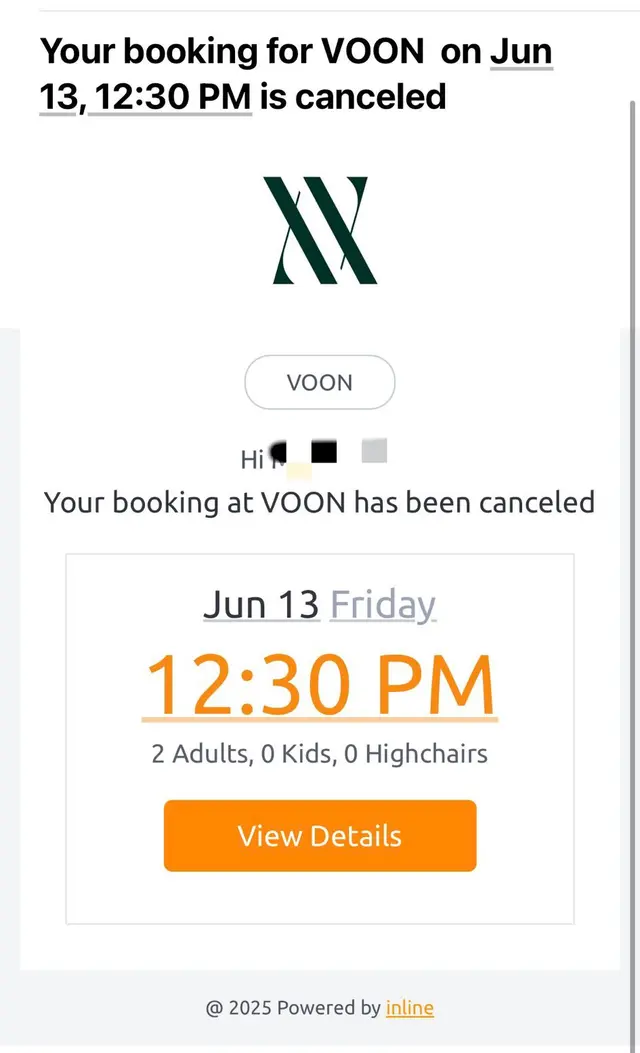Select the VOON restaurant name chip
This screenshot has height=1053, width=640.
[320, 382]
